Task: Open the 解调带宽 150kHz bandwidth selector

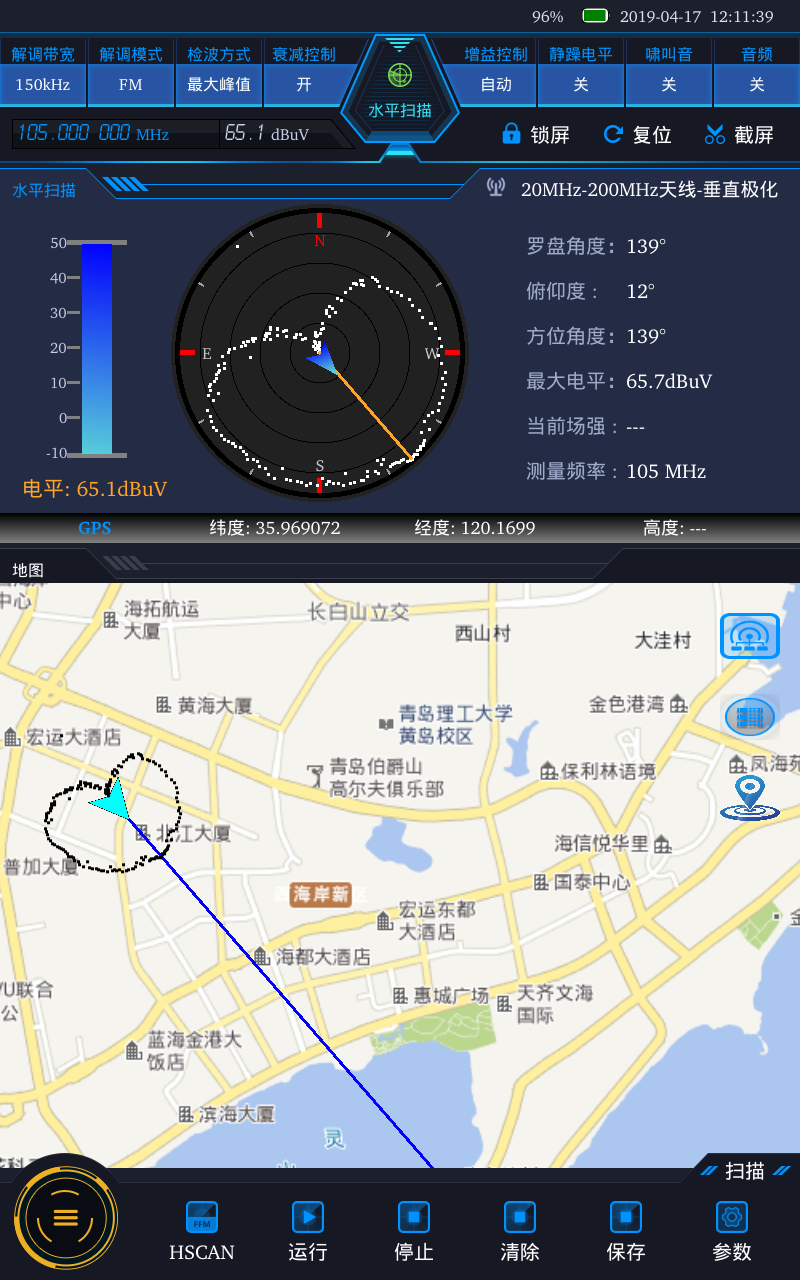Action: 43,85
